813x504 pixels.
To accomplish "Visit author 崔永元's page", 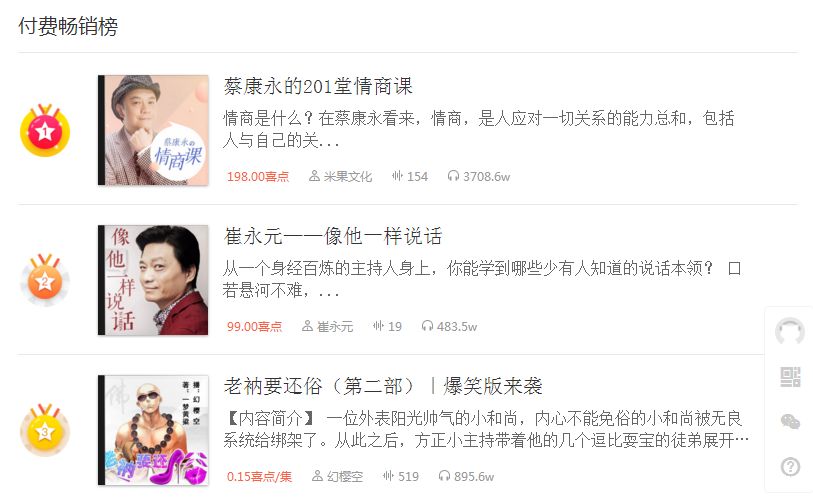I will point(335,326).
